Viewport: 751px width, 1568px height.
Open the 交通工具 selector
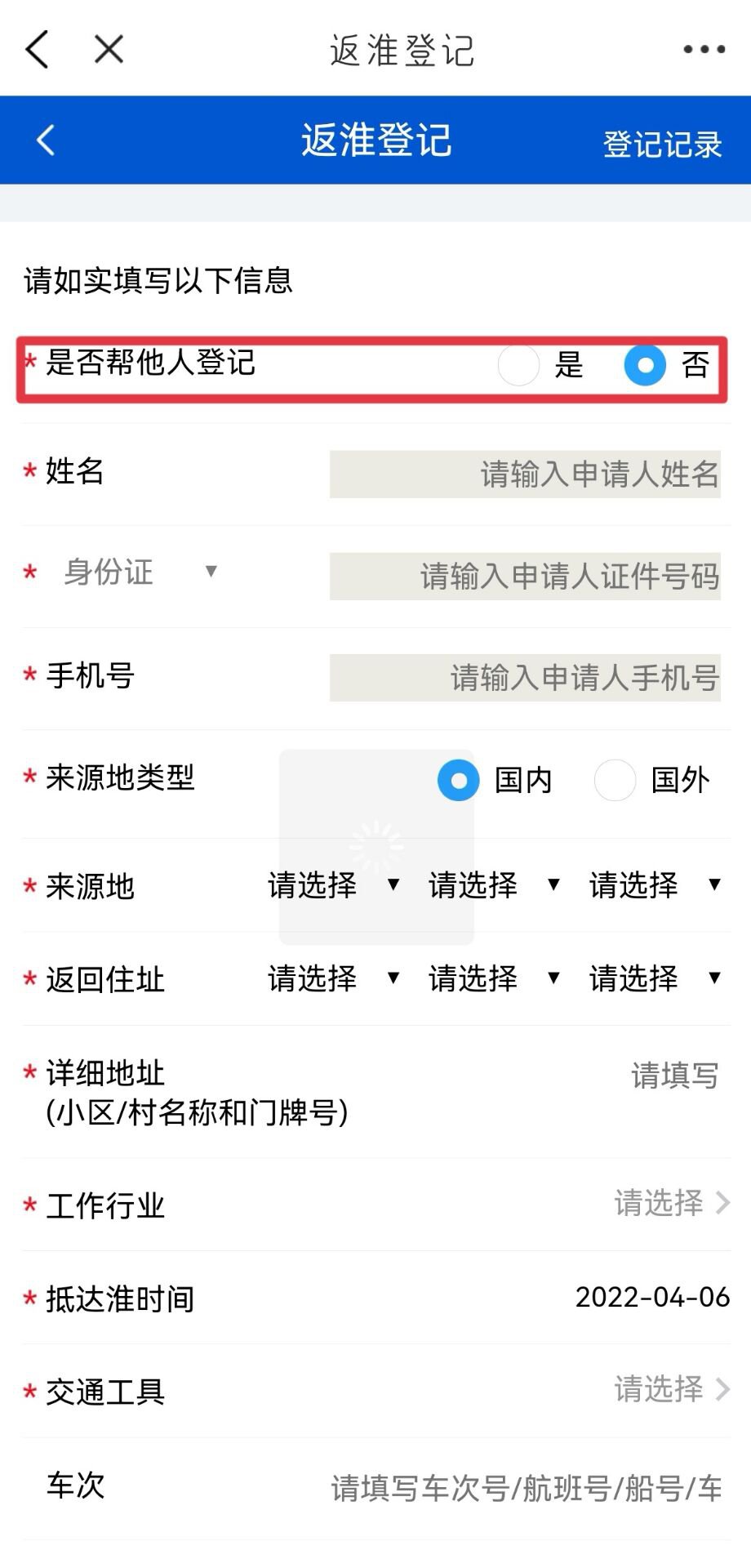coord(671,1389)
